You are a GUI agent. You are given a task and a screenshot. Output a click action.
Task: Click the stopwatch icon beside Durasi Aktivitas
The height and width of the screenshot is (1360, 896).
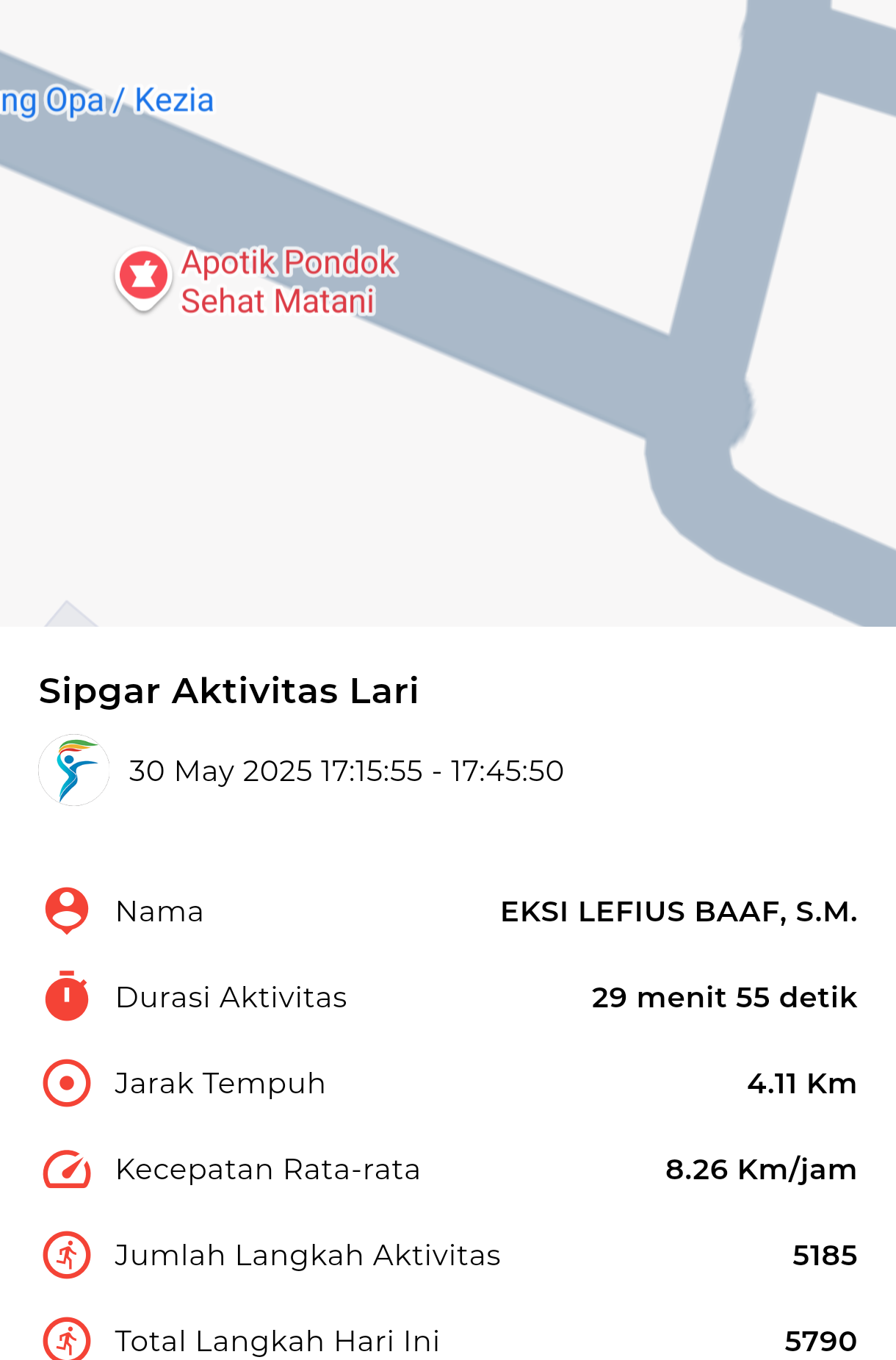pyautogui.click(x=65, y=996)
